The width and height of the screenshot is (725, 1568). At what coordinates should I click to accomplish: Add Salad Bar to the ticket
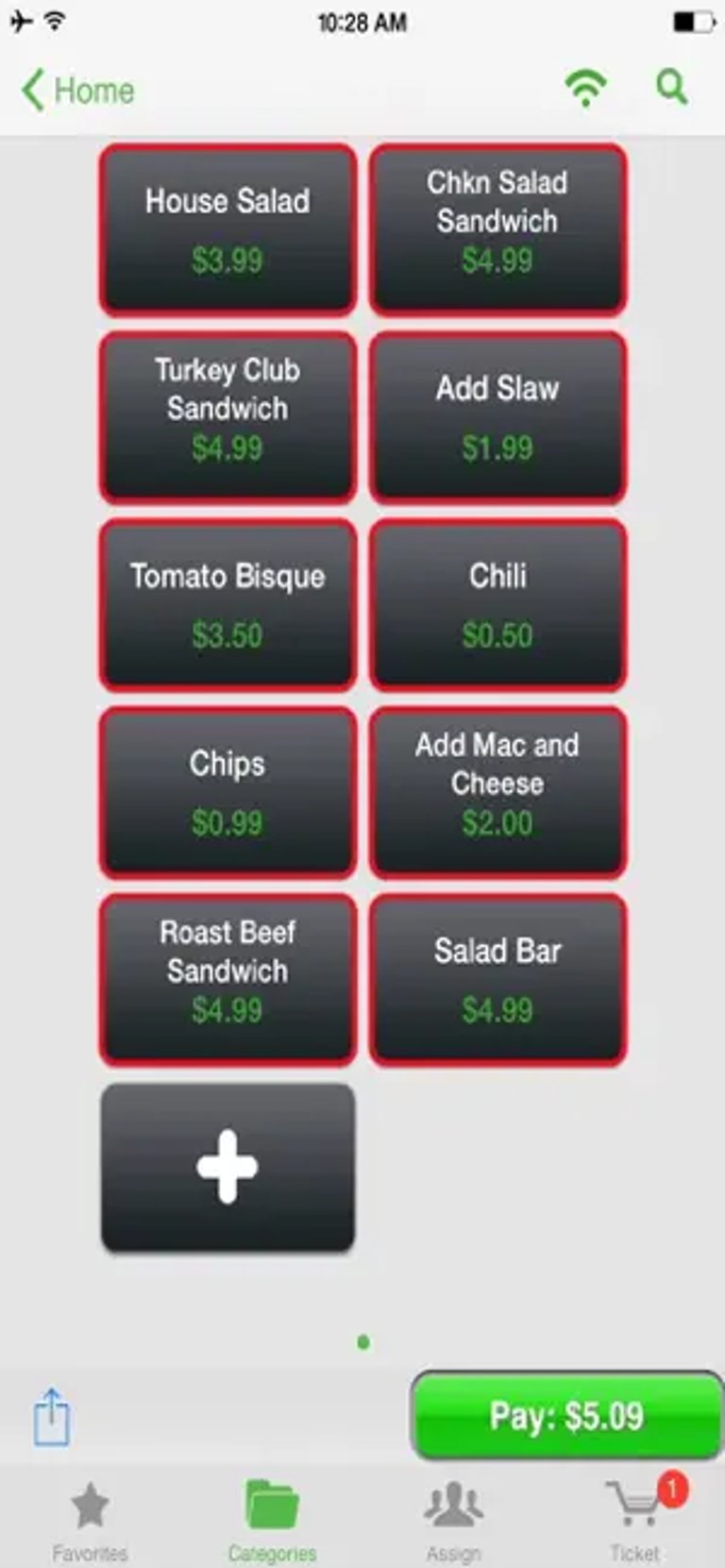[x=497, y=979]
